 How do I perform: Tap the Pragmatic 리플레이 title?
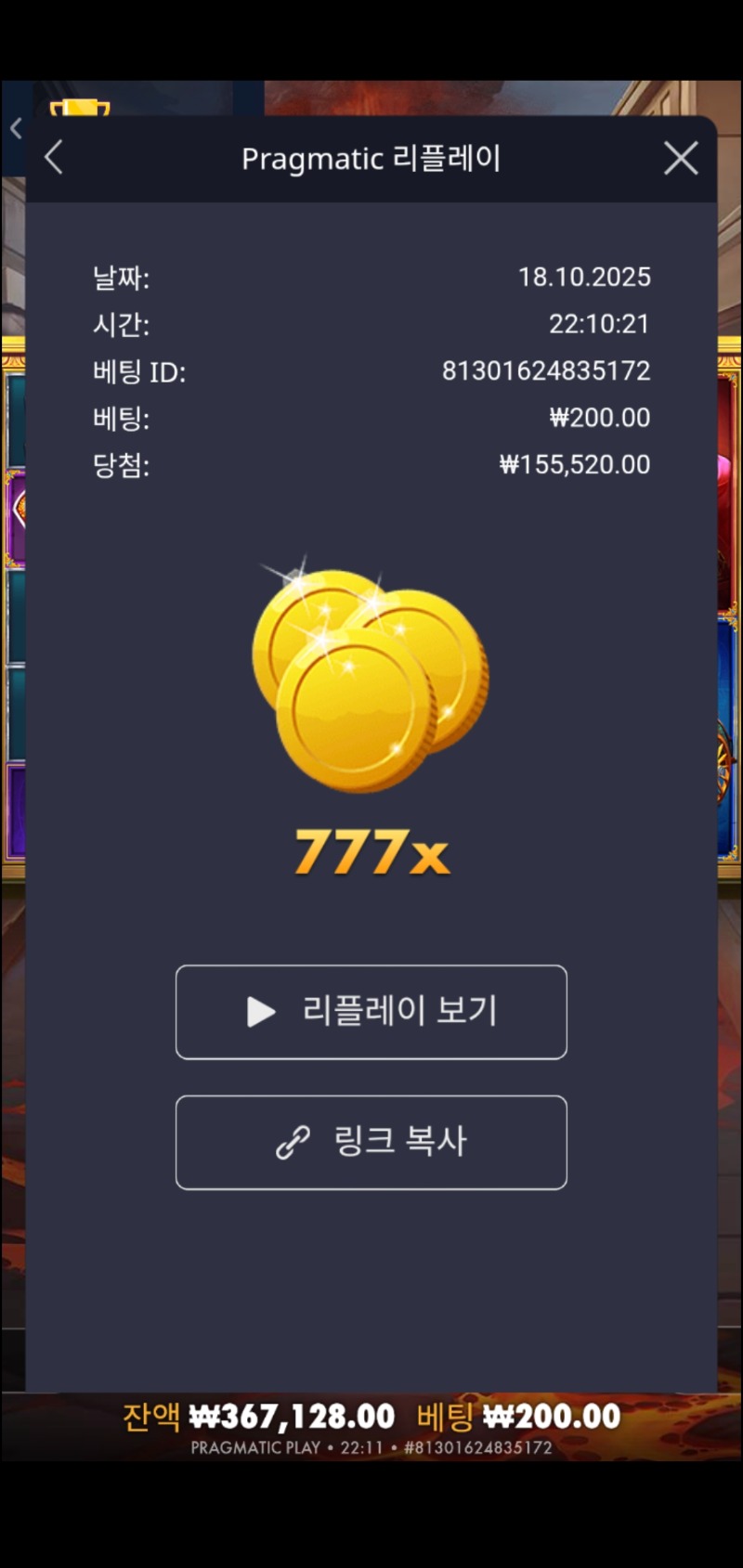(x=371, y=158)
